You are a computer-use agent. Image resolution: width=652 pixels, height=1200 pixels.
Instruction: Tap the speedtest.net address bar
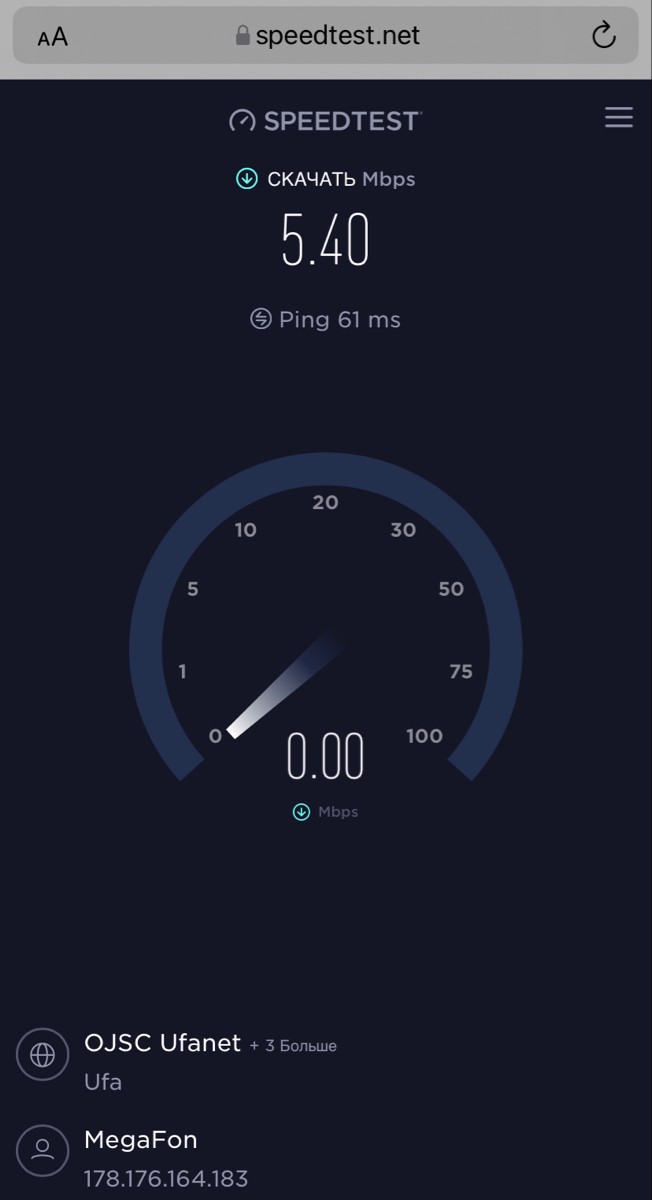pyautogui.click(x=327, y=36)
